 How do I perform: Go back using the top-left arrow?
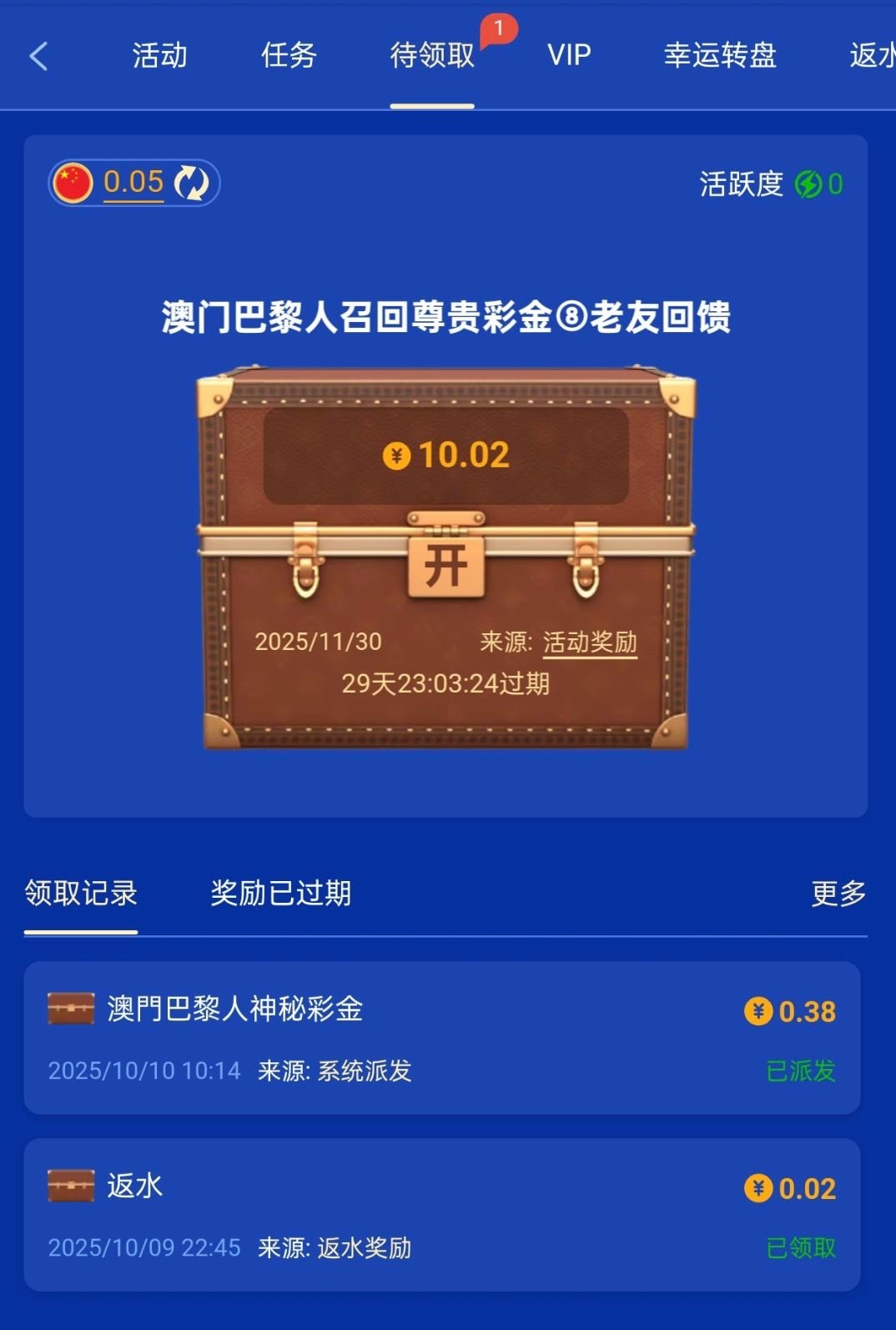tap(38, 56)
